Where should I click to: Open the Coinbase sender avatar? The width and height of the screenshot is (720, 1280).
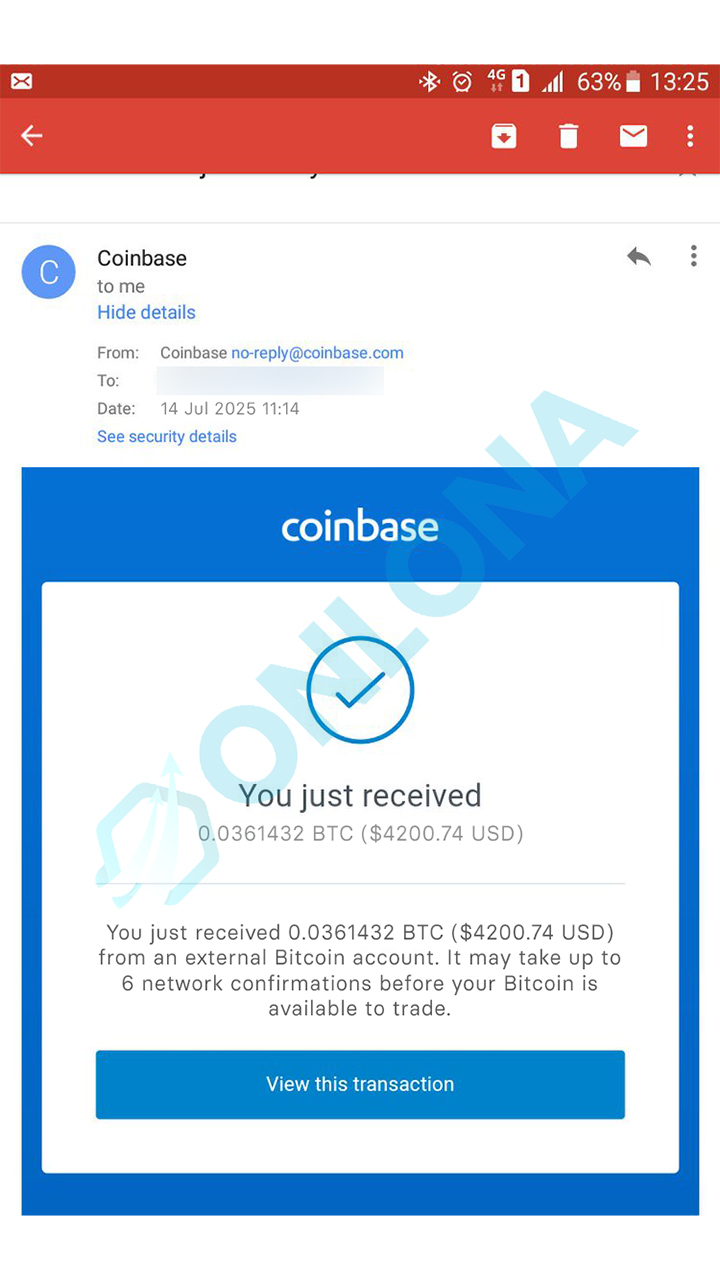click(49, 272)
